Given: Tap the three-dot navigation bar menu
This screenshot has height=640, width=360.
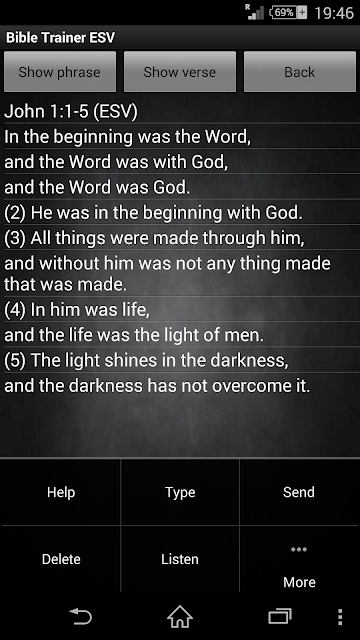Looking at the screenshot, I should point(340,617).
